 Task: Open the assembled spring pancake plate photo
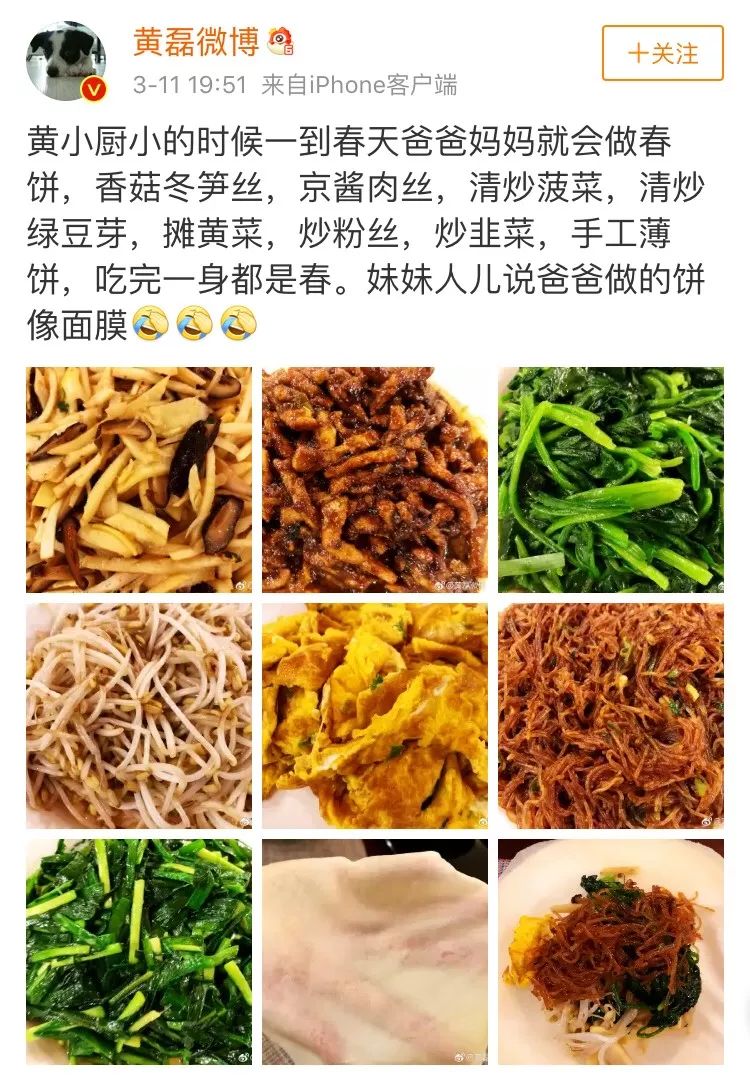pos(611,952)
